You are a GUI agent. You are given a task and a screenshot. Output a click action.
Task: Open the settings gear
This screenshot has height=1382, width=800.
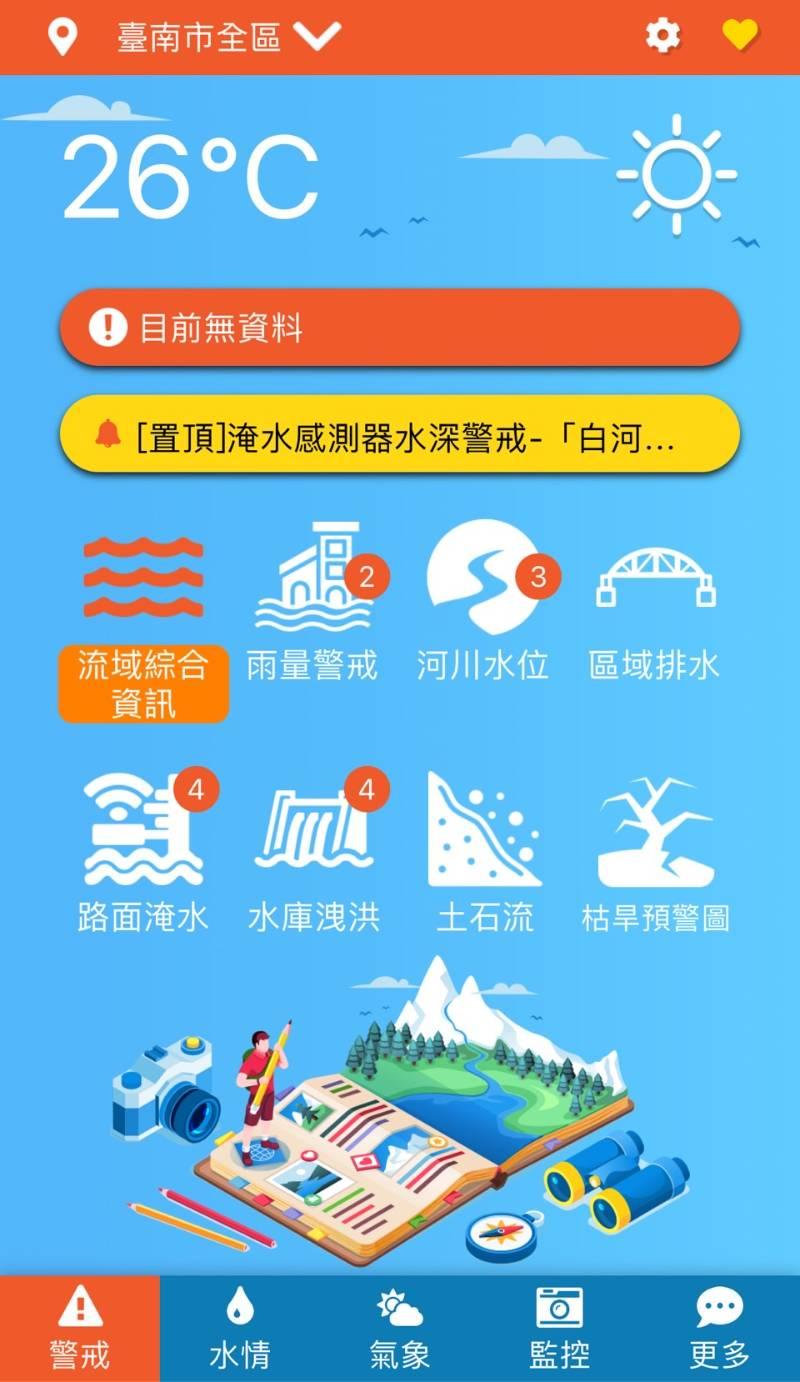[662, 37]
